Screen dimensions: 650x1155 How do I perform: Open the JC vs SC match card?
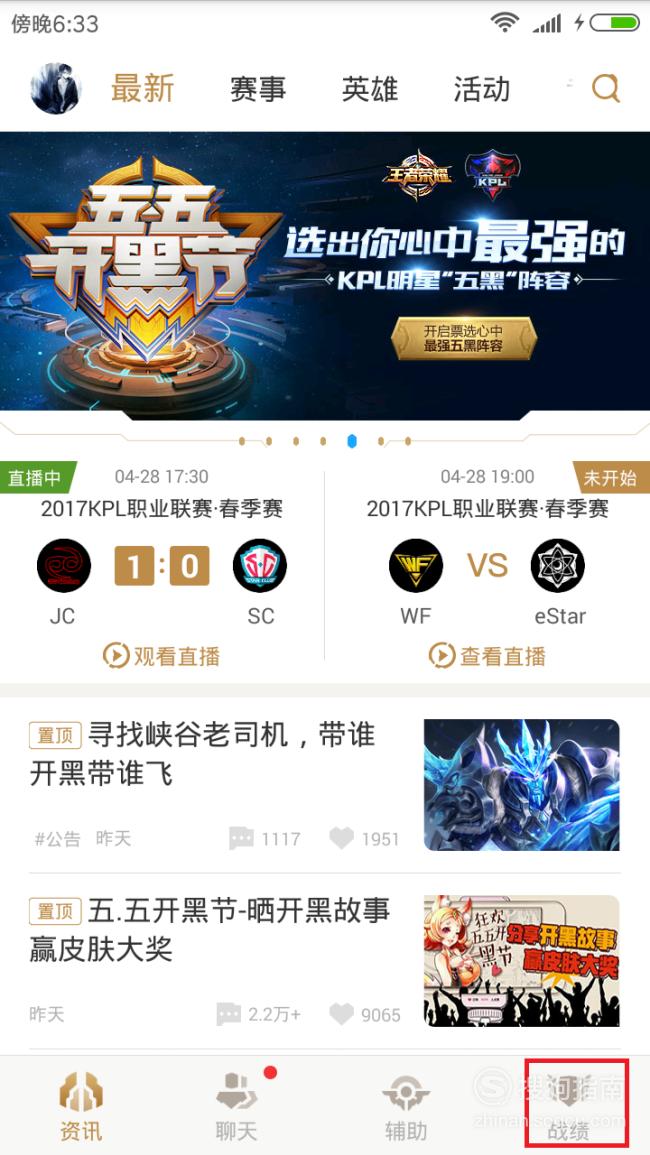pos(161,567)
